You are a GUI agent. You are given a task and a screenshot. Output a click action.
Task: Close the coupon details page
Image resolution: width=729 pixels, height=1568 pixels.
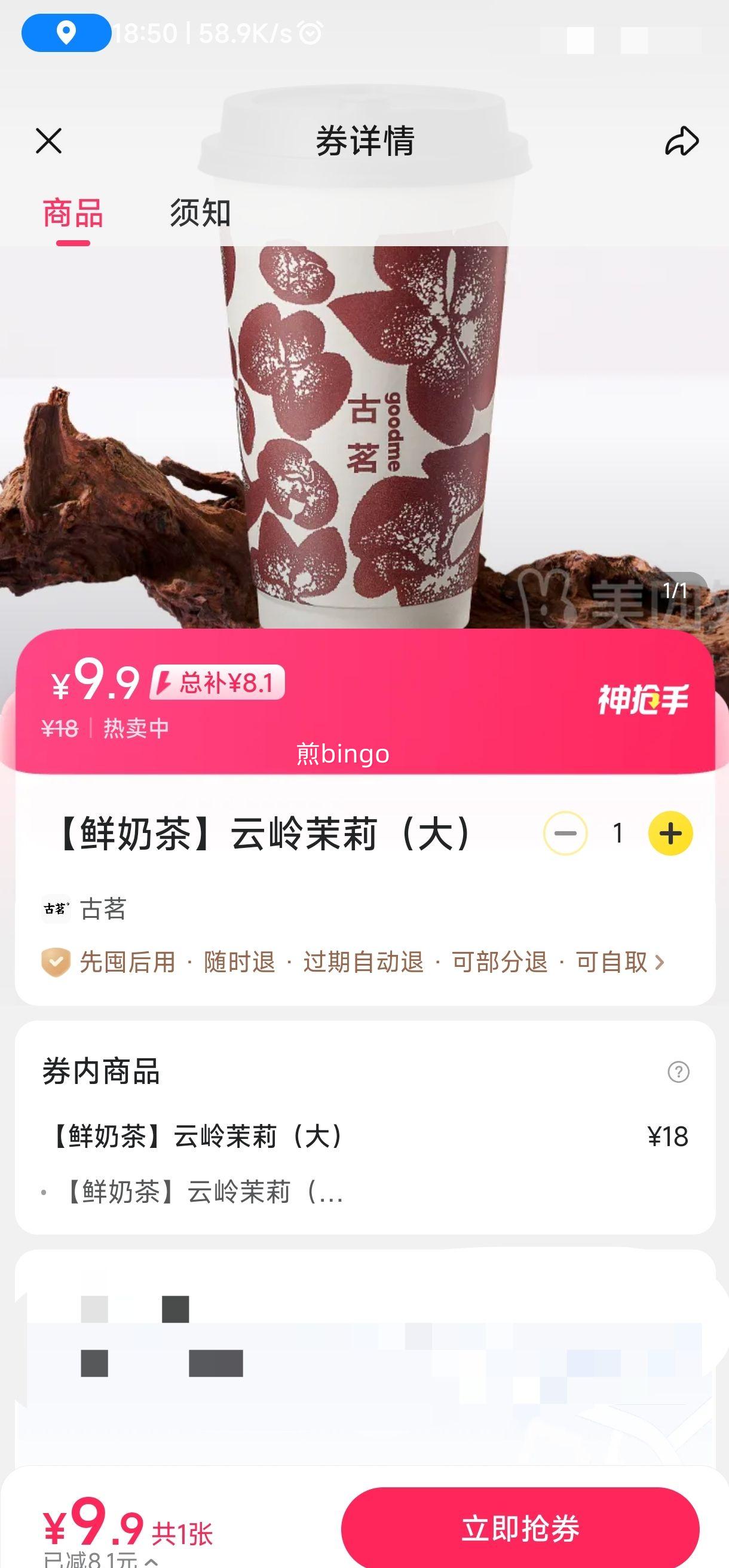[x=48, y=141]
